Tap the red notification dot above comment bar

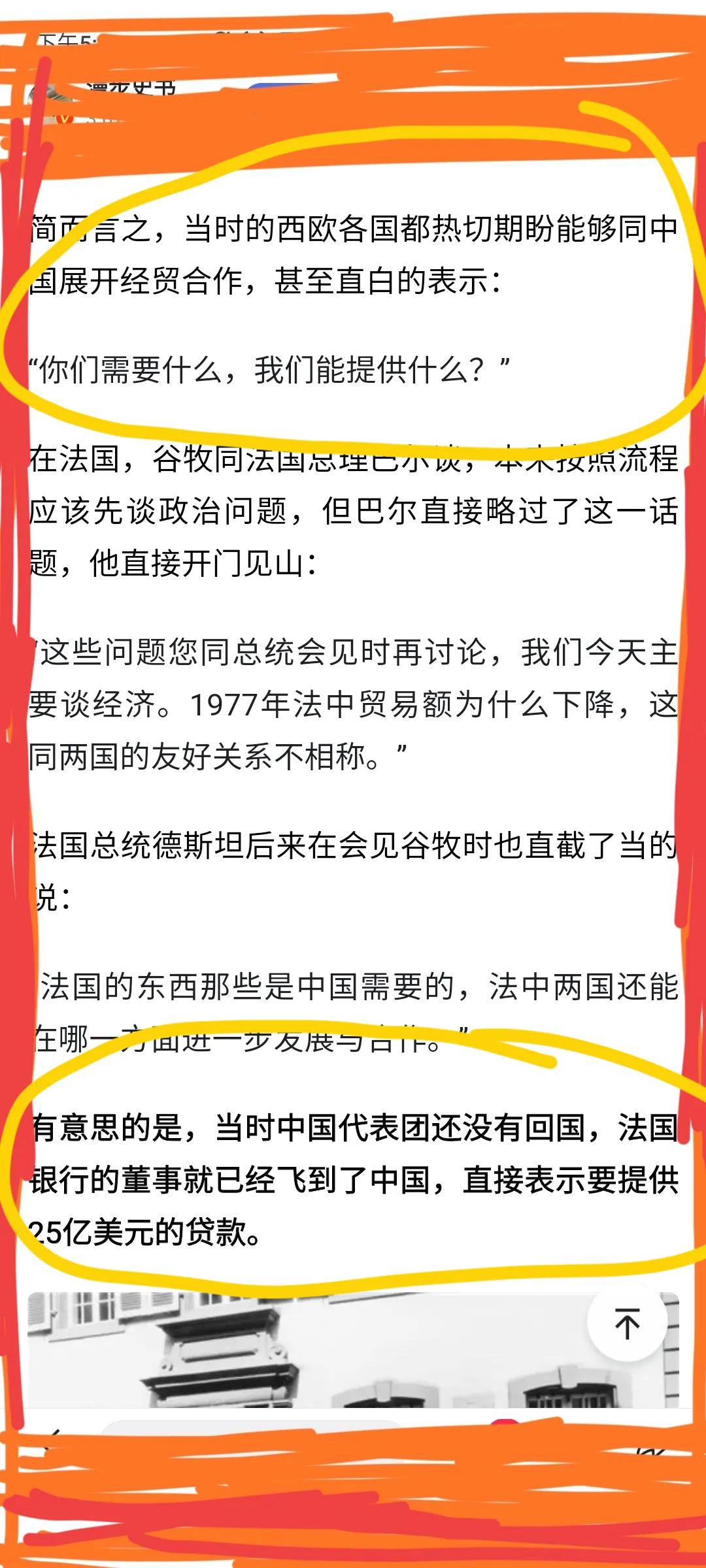click(x=503, y=1422)
